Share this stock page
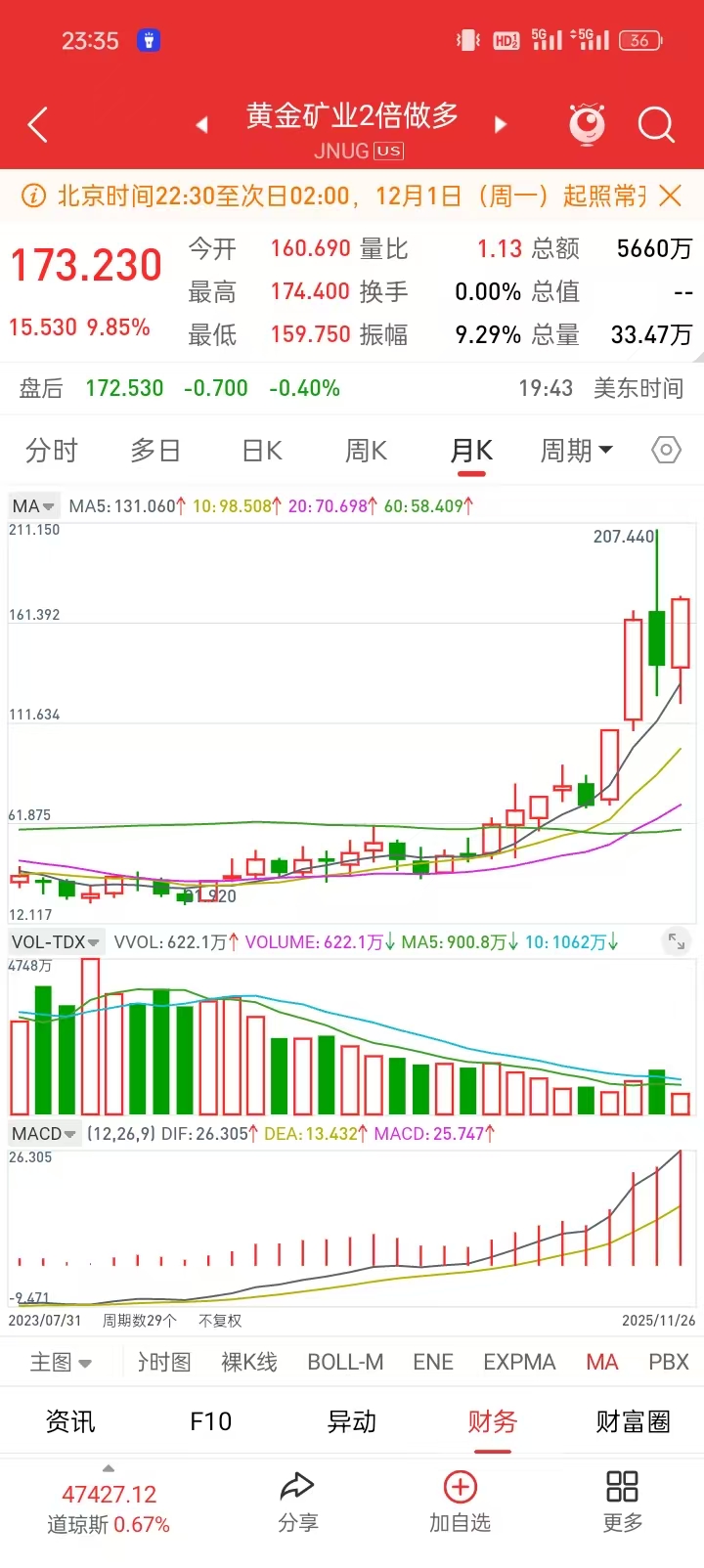 [x=297, y=1502]
